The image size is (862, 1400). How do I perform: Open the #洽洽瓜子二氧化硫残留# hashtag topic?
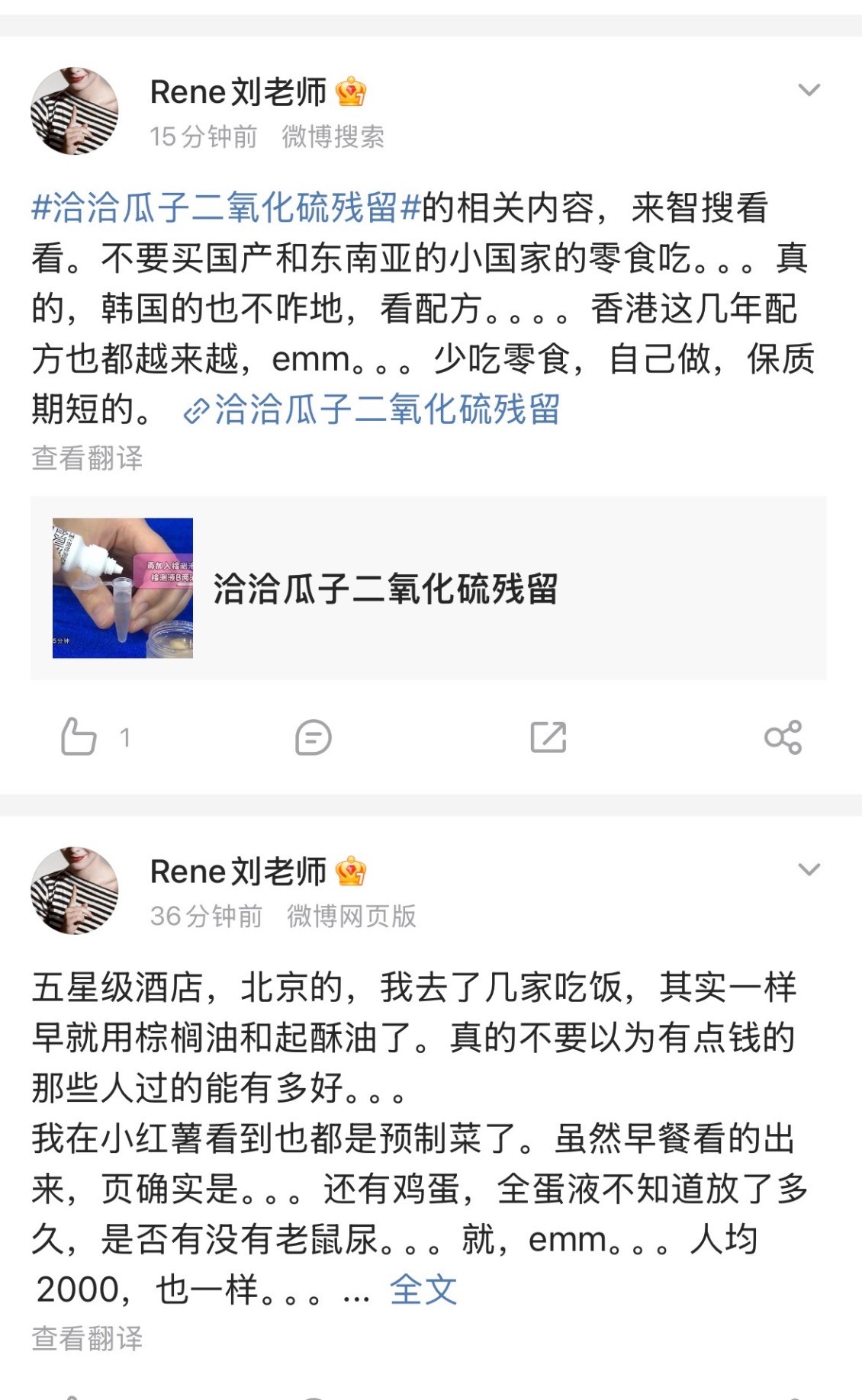coord(226,208)
